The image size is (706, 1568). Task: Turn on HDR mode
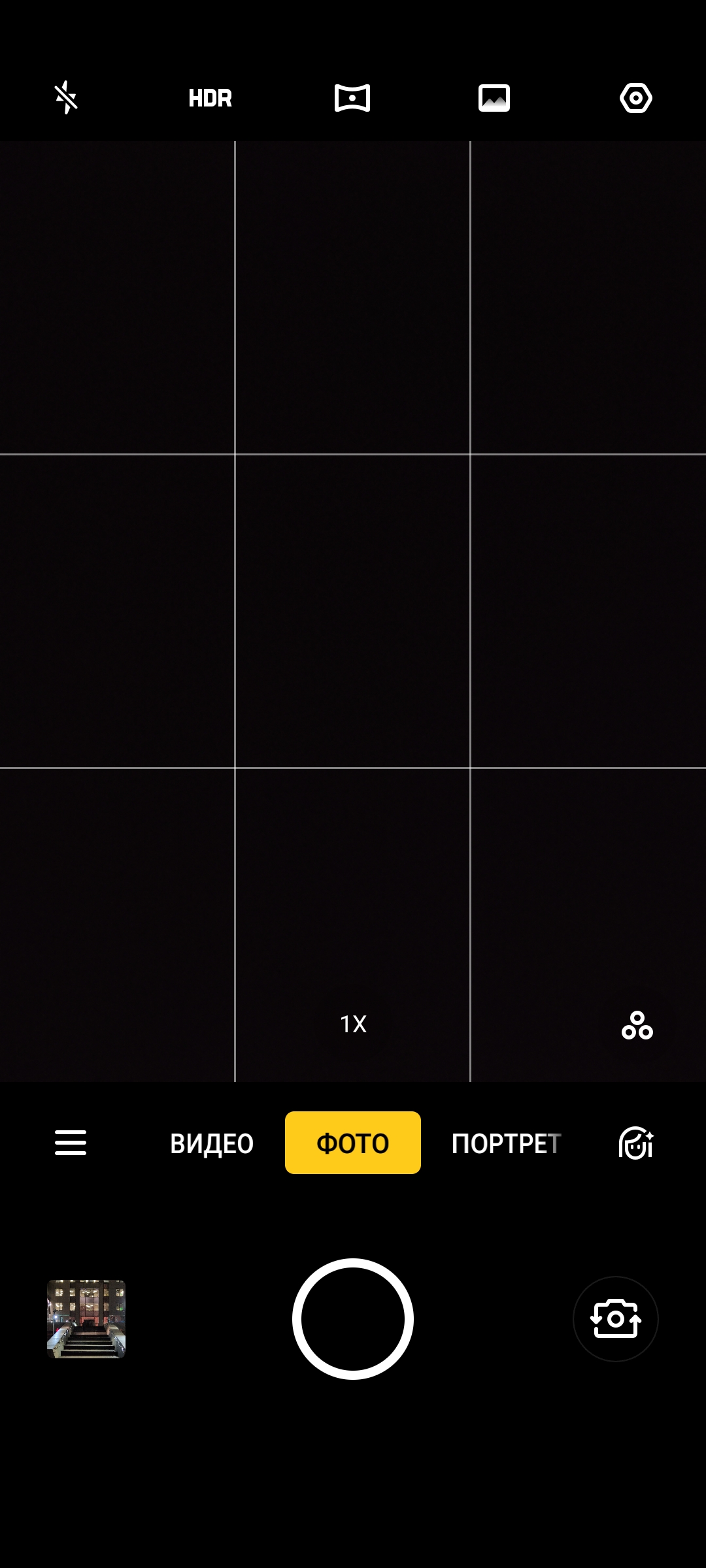[x=210, y=98]
